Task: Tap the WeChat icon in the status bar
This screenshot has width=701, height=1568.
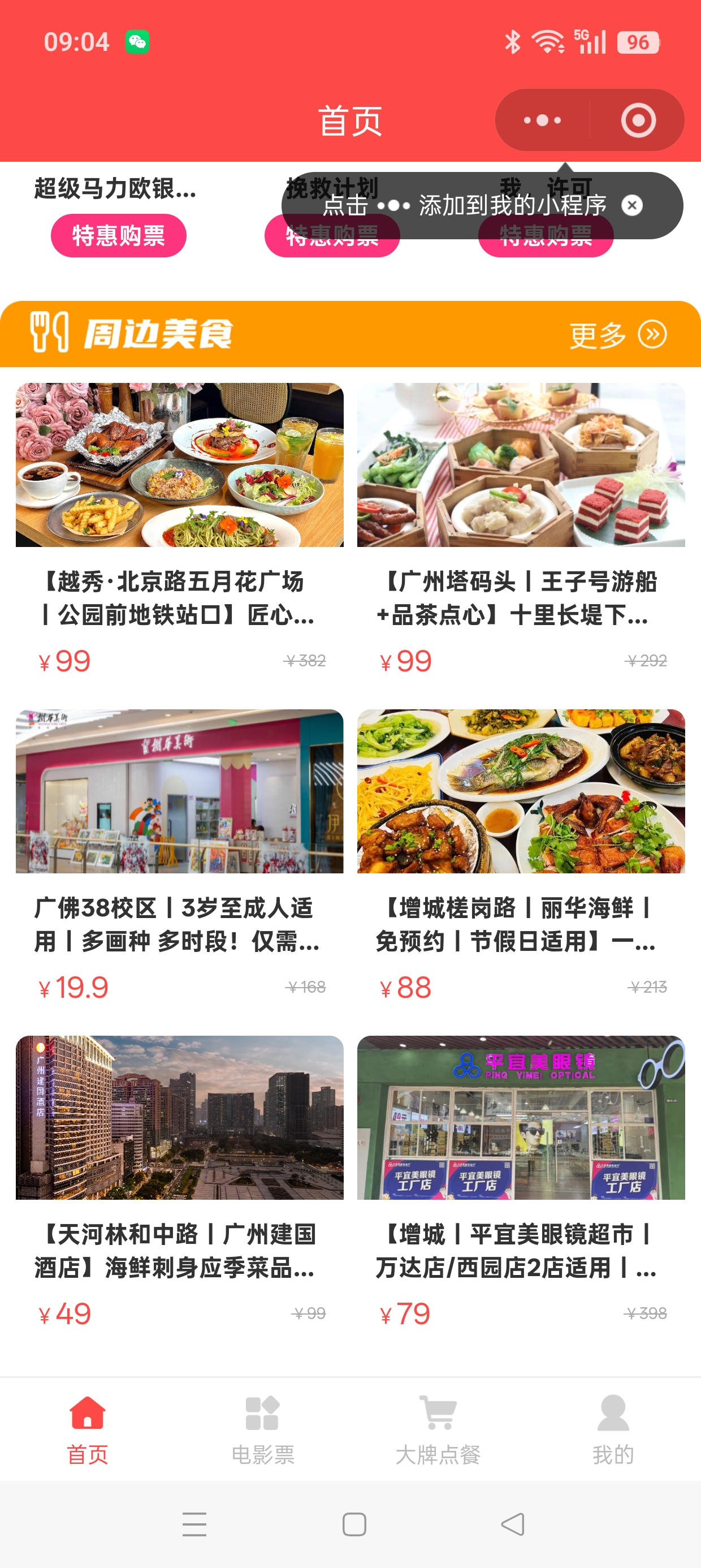Action: 139,41
